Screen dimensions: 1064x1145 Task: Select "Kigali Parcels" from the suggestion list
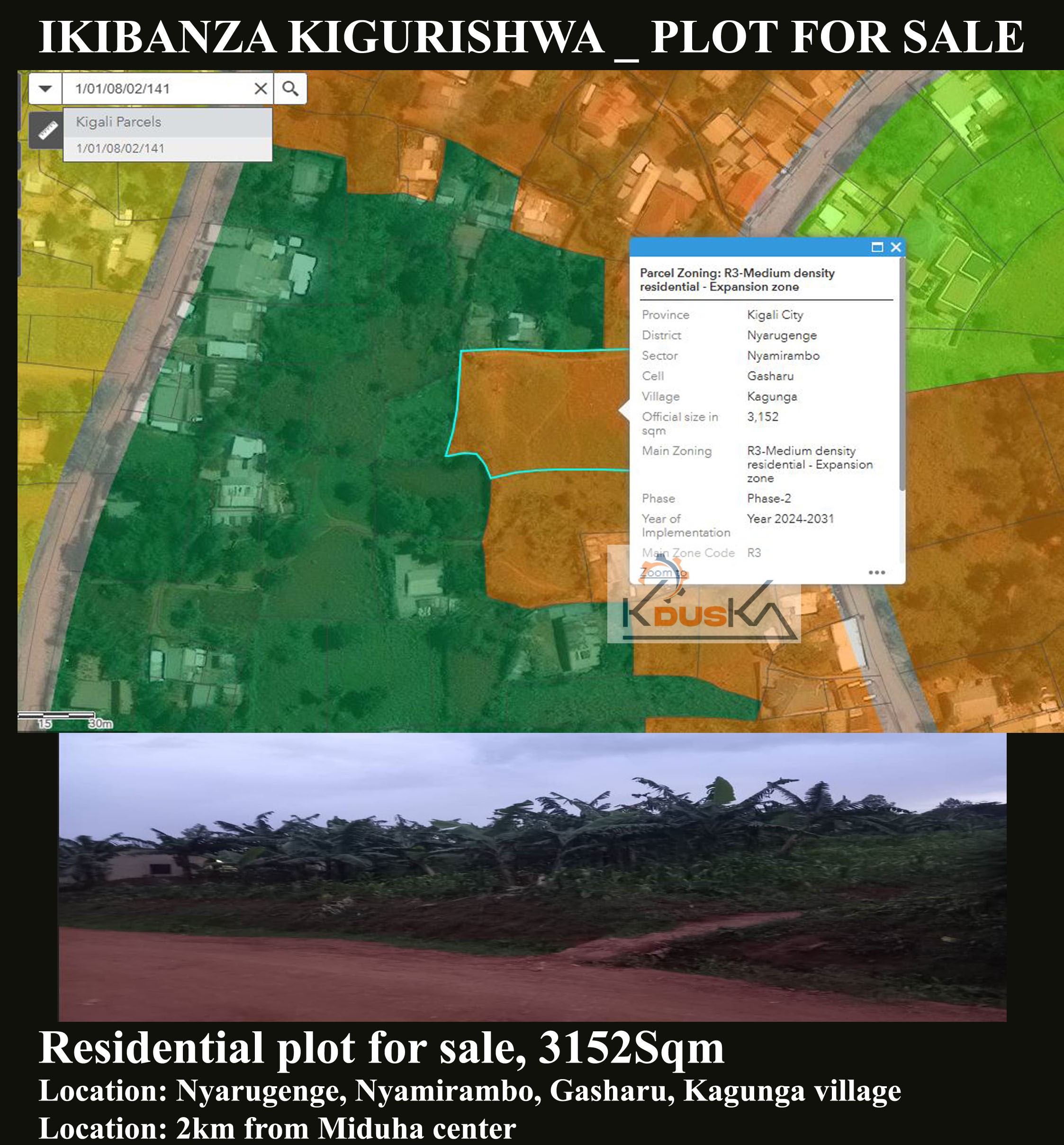(x=118, y=121)
